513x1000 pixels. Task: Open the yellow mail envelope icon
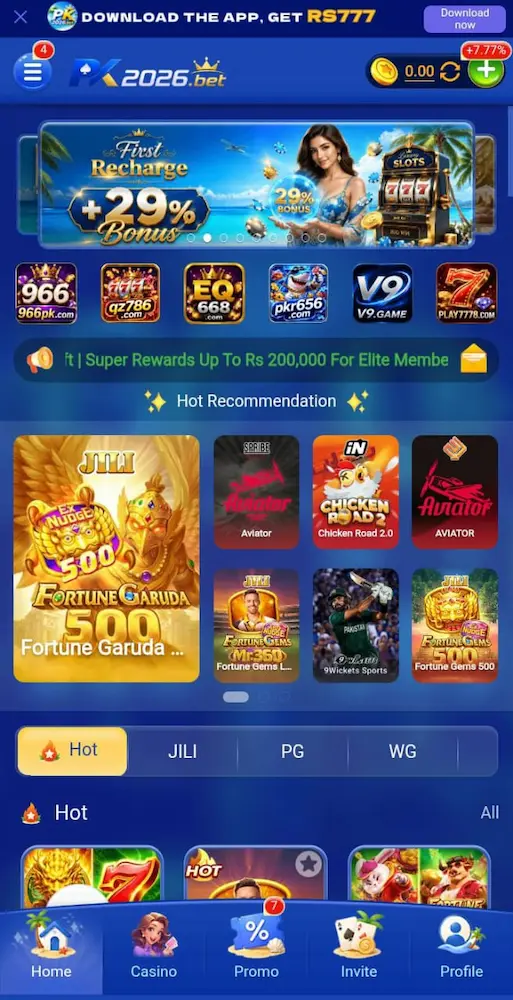coord(473,359)
